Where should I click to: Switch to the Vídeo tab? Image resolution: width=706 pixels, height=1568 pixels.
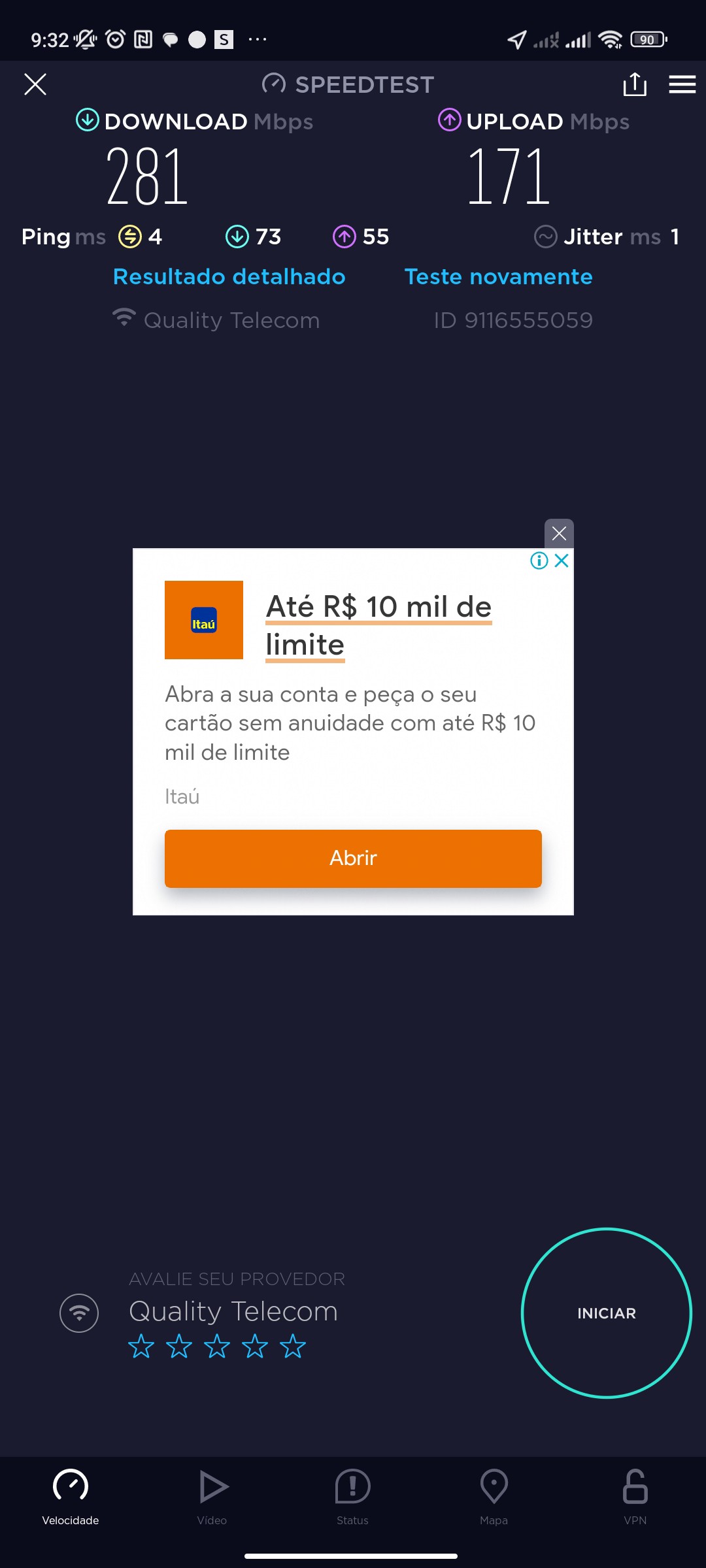click(x=212, y=1496)
